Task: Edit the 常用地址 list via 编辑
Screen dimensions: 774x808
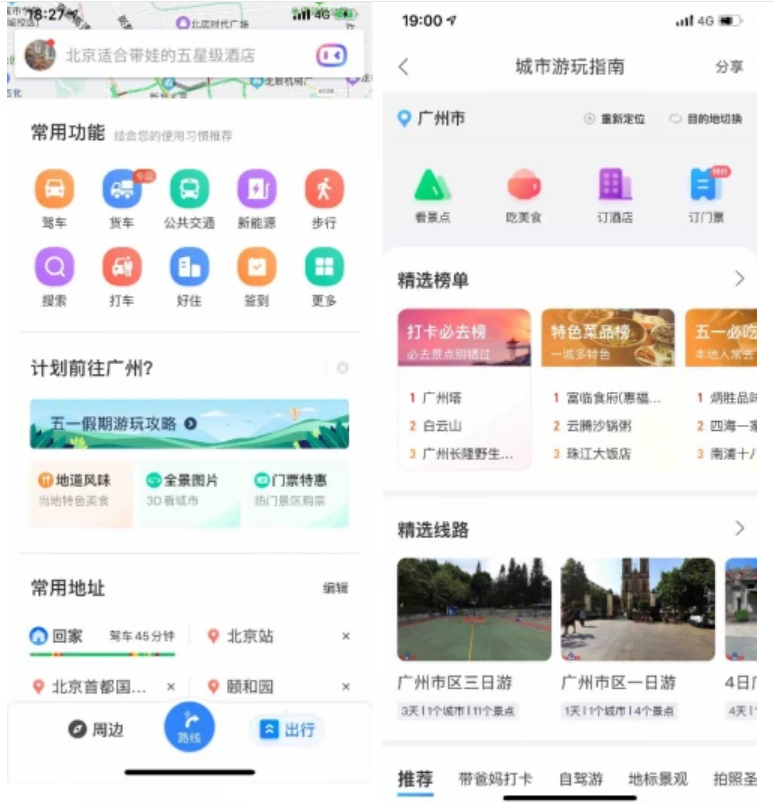Action: pyautogui.click(x=335, y=588)
